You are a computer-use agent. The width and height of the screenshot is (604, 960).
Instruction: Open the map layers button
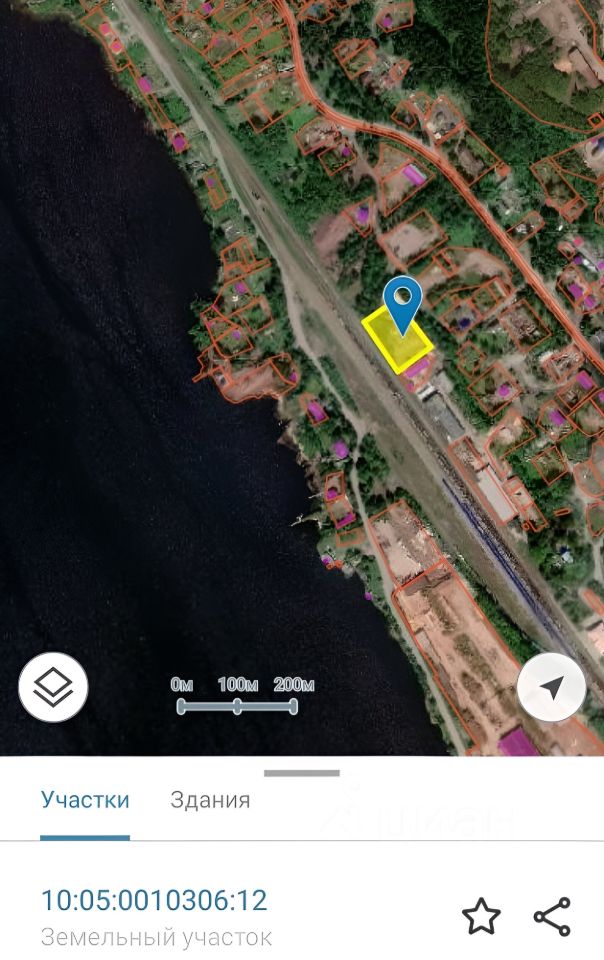[x=53, y=687]
